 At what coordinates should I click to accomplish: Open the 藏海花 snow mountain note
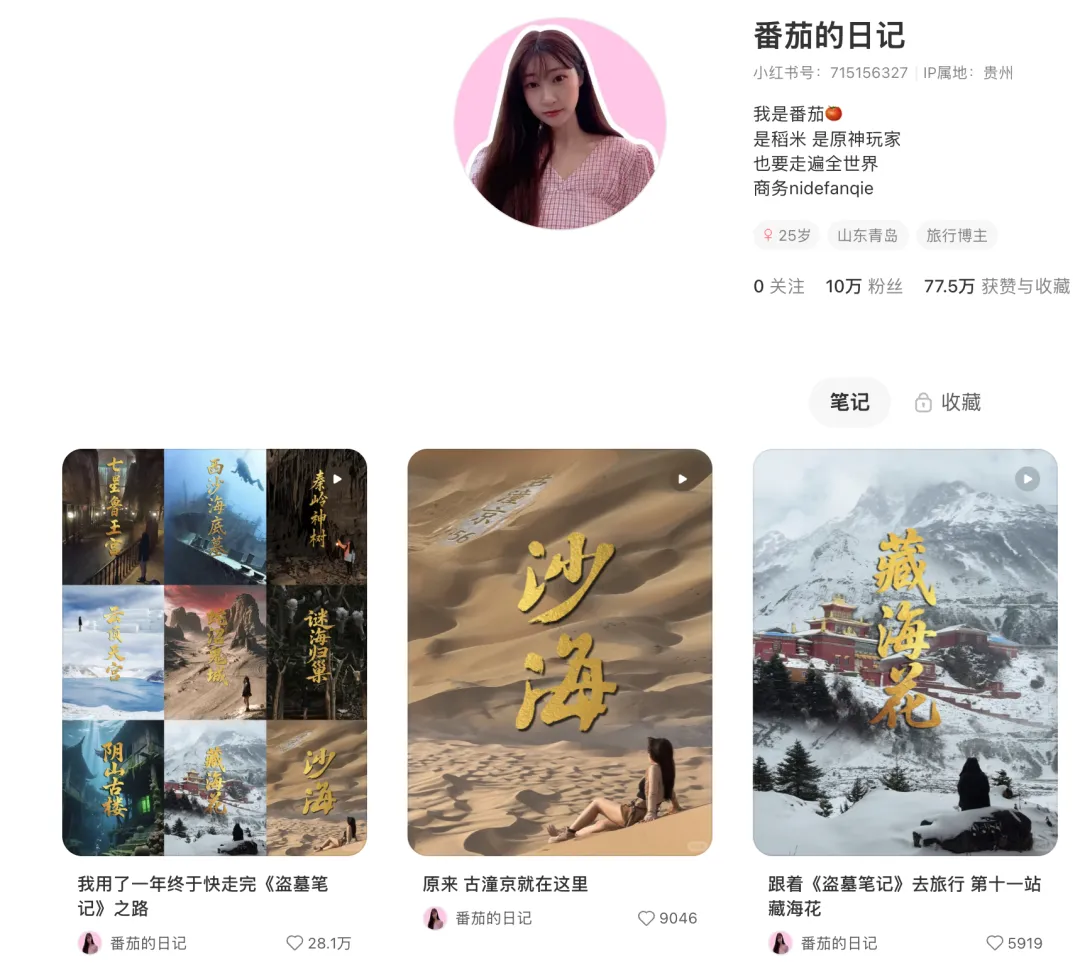(904, 652)
